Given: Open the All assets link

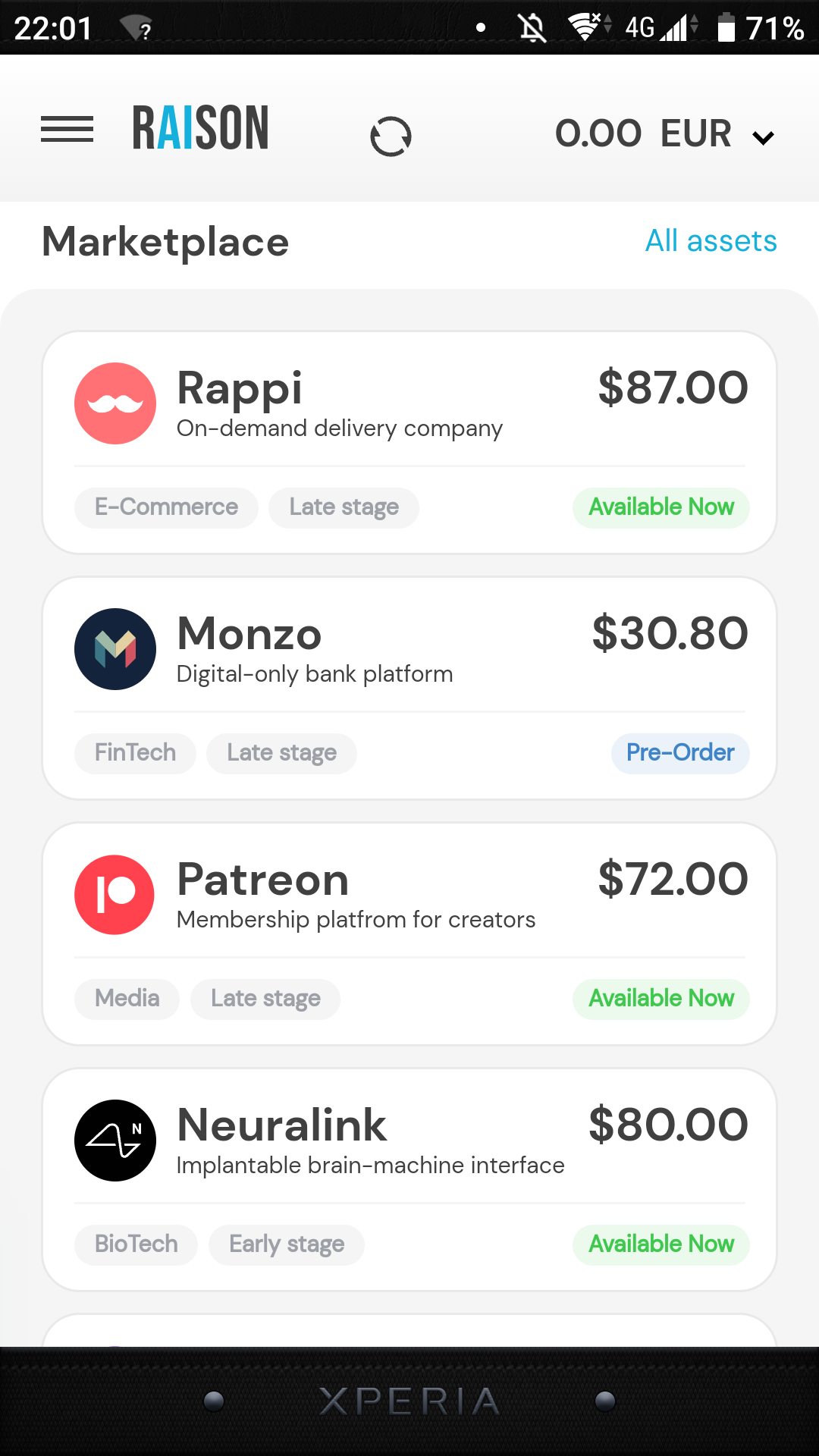Looking at the screenshot, I should click(711, 241).
